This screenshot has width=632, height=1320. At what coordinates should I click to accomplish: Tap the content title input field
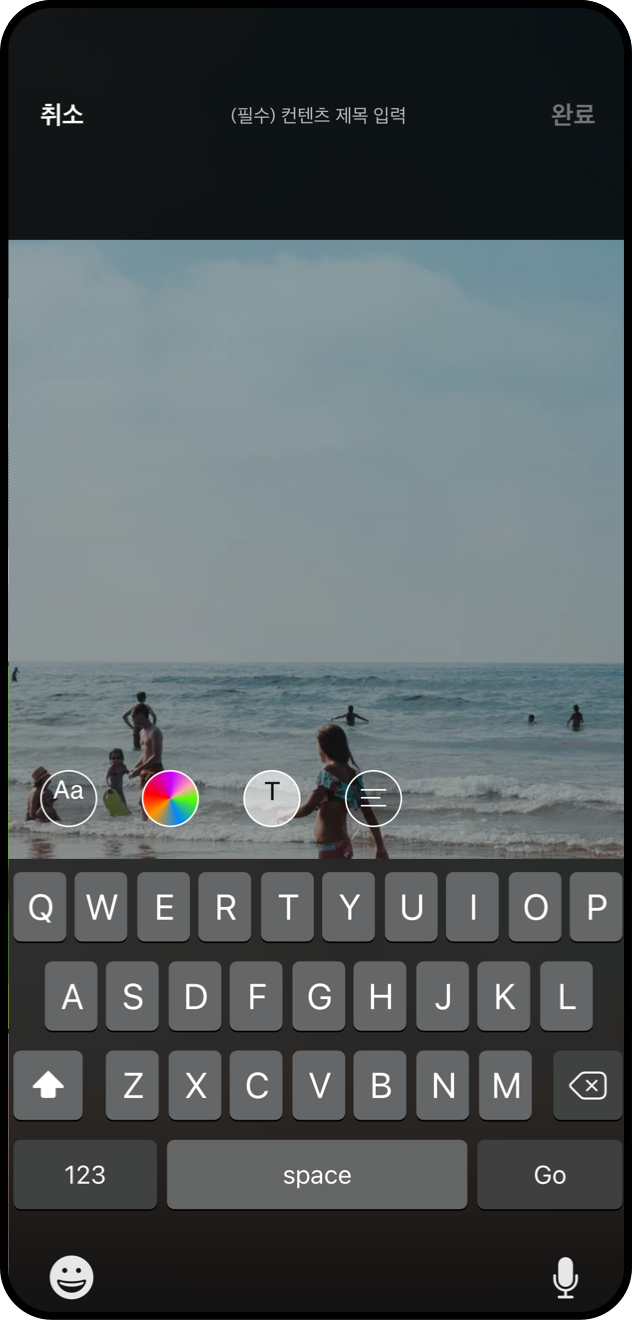(318, 116)
